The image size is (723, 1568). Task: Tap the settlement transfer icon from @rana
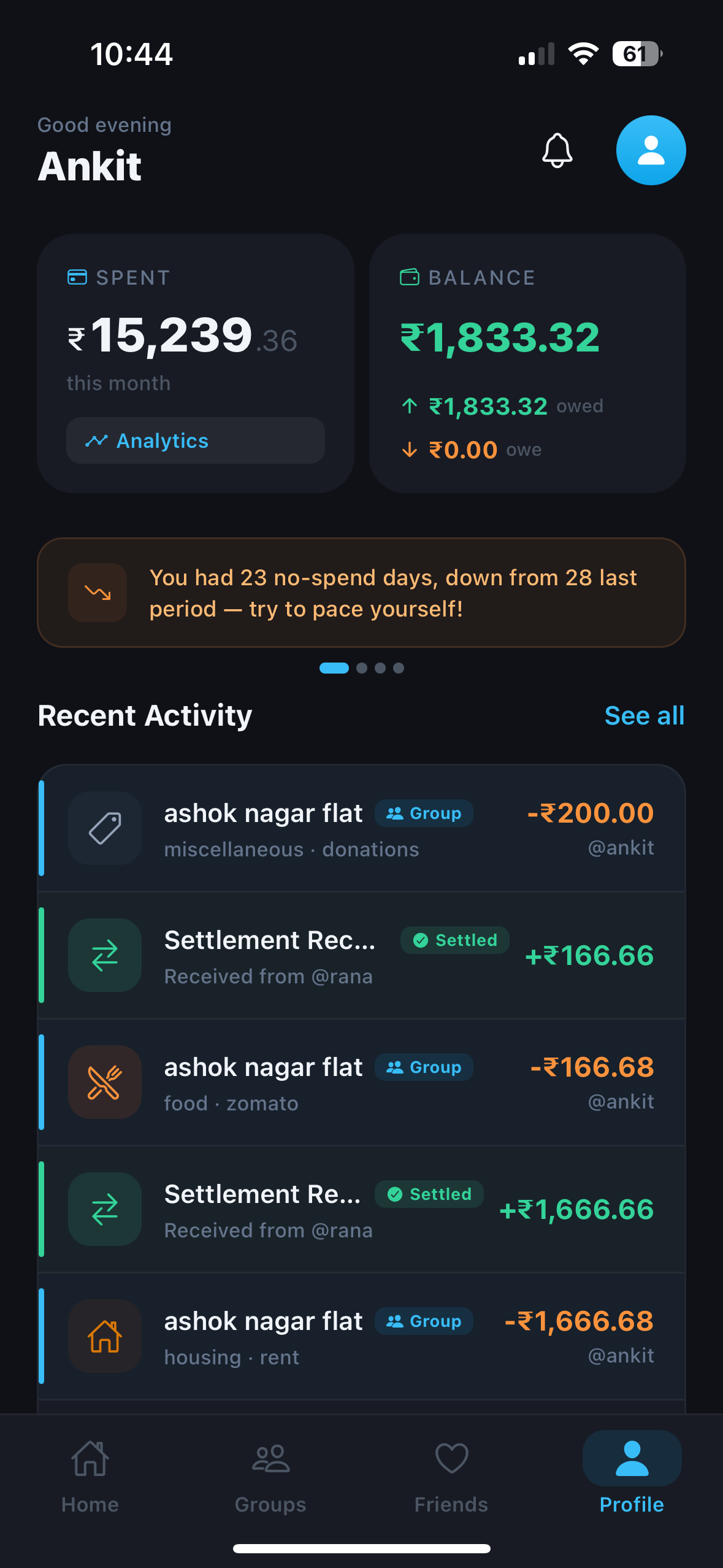(104, 955)
